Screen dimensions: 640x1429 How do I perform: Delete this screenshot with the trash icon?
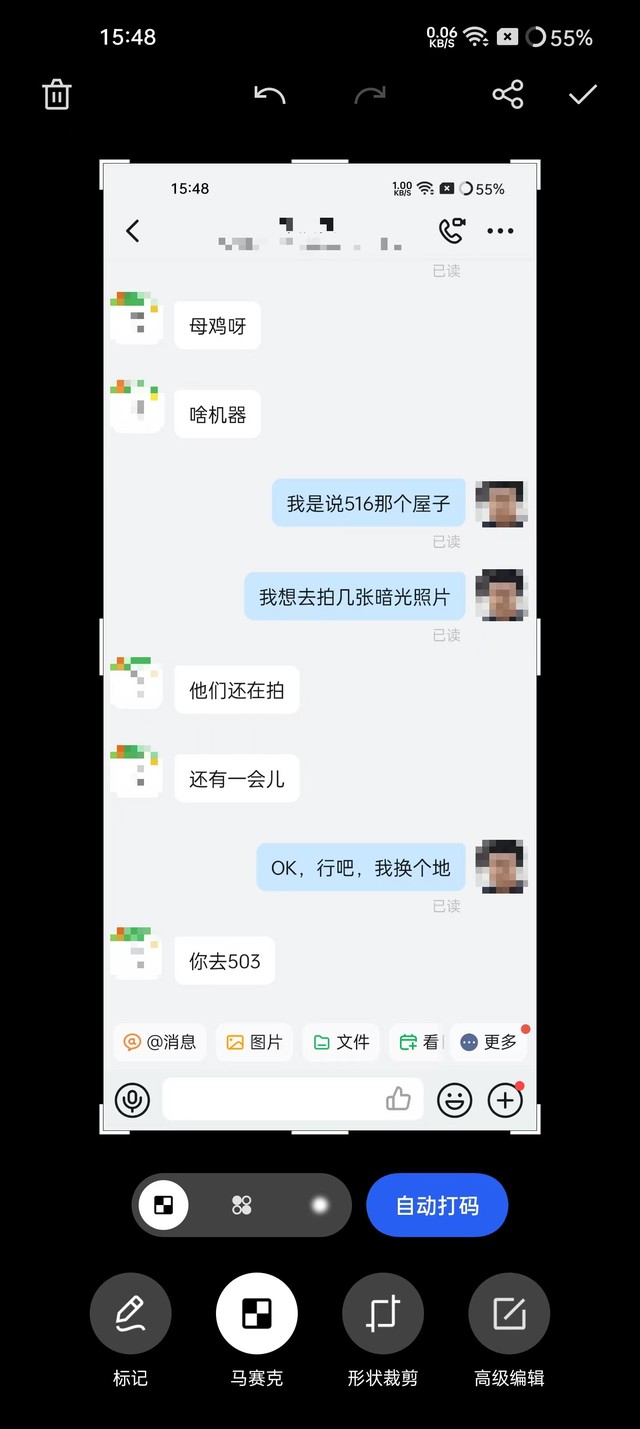pyautogui.click(x=57, y=95)
